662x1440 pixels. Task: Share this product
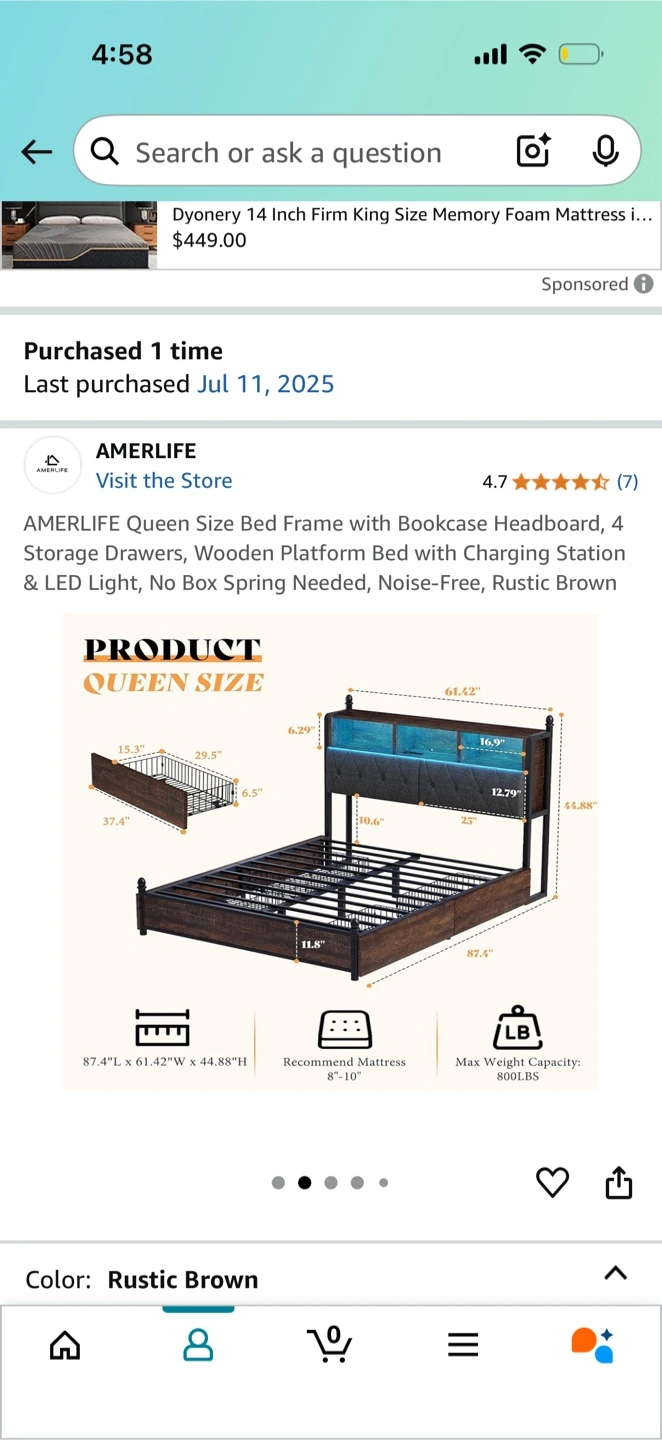pos(619,1182)
